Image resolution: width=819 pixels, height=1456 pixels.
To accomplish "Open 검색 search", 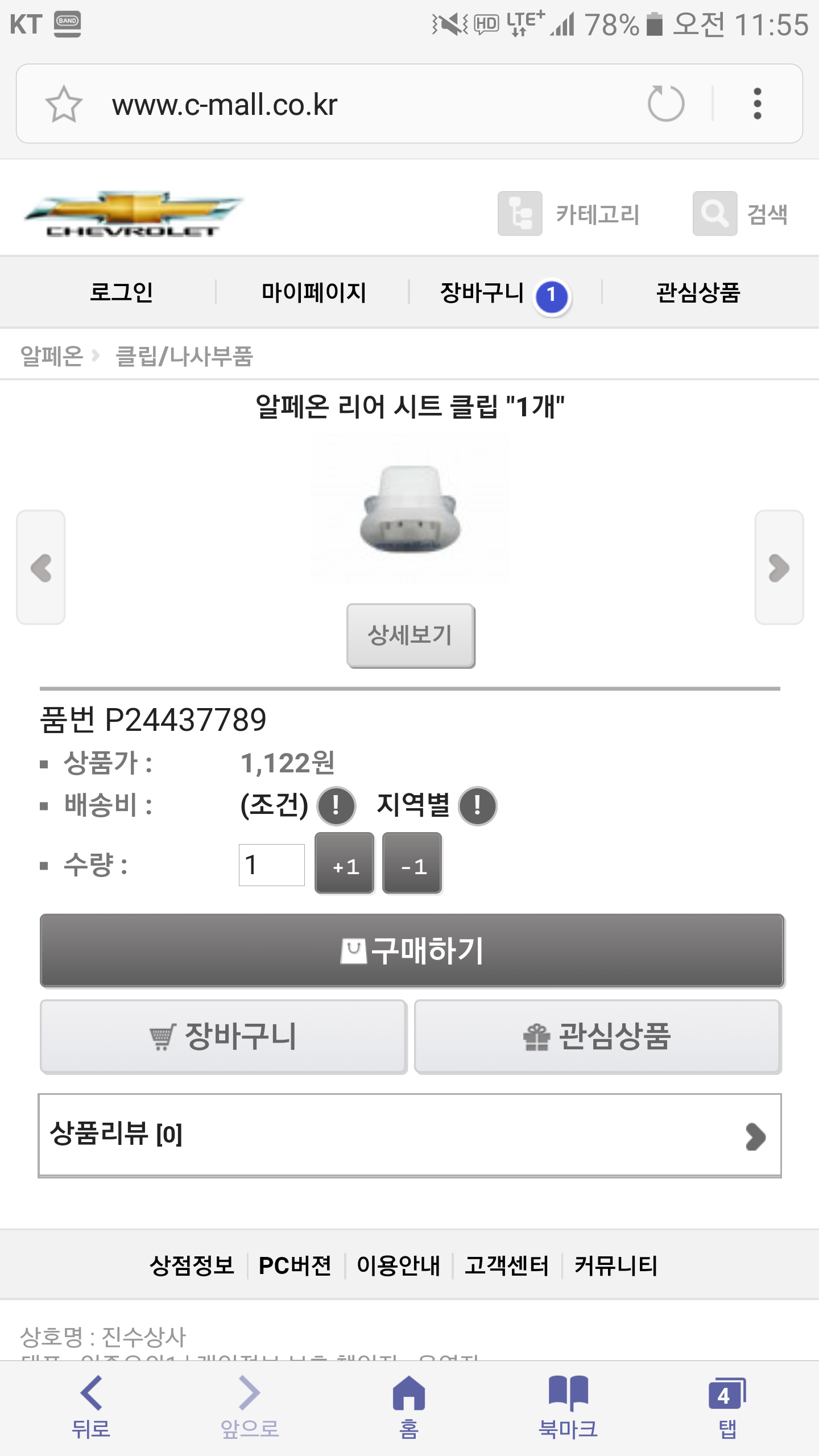I will coord(740,214).
